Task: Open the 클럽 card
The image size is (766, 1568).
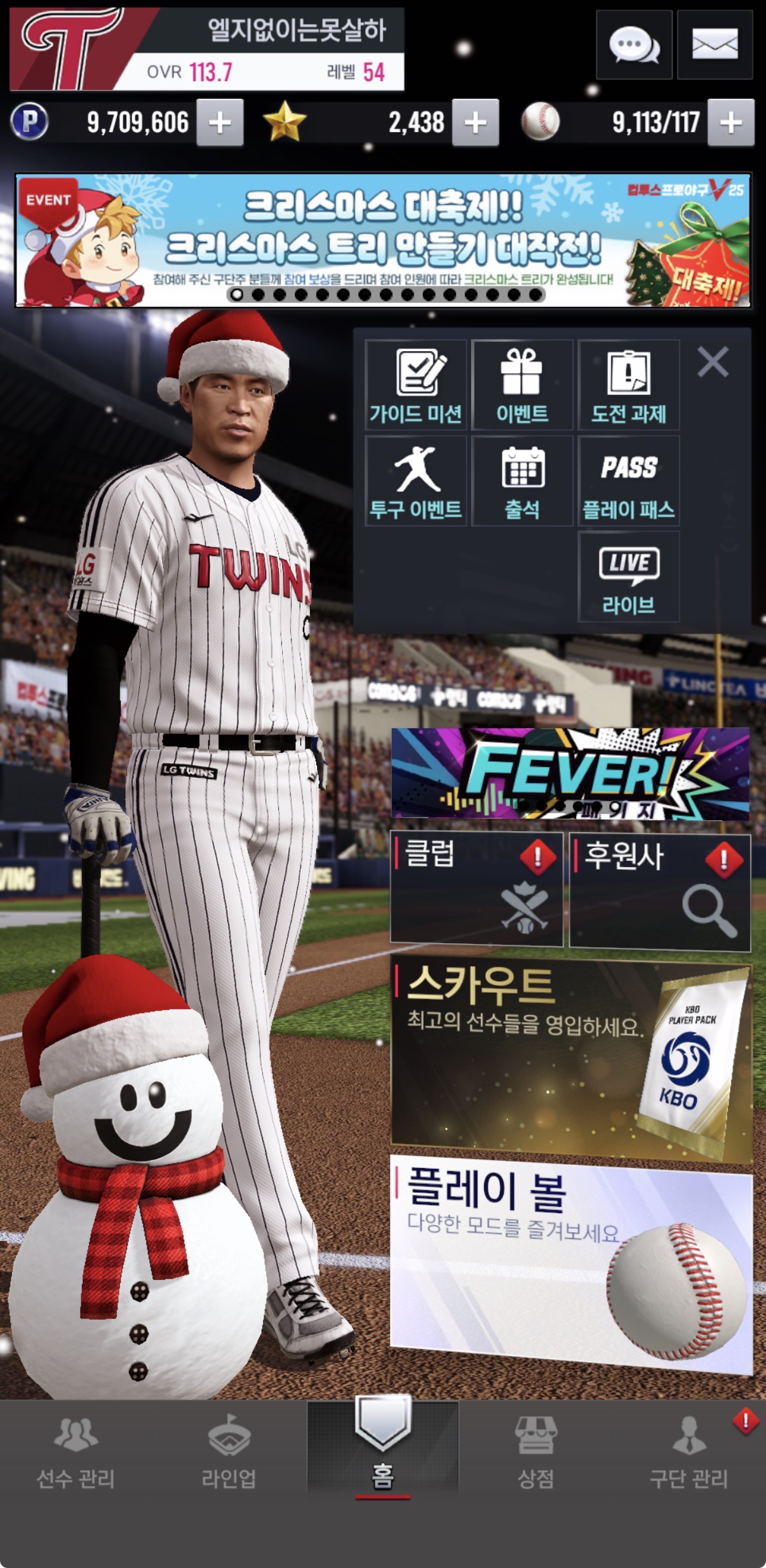Action: (x=476, y=889)
